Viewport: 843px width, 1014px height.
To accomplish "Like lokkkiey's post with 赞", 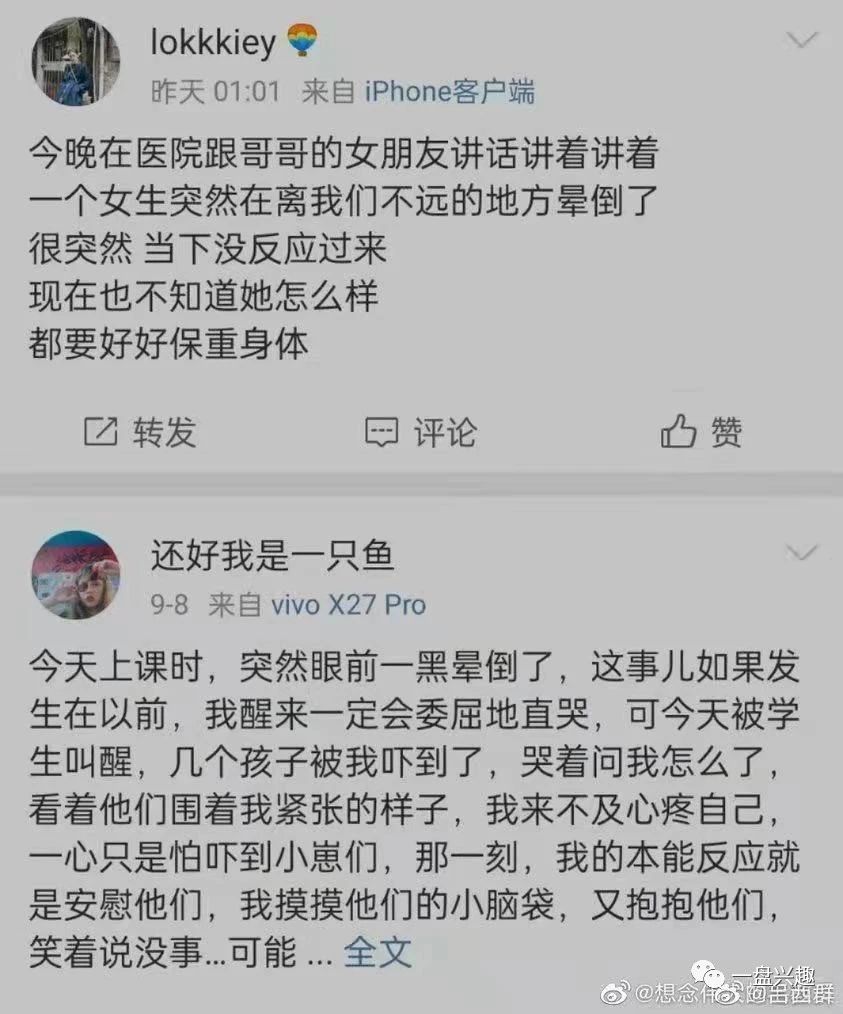I will tap(702, 432).
